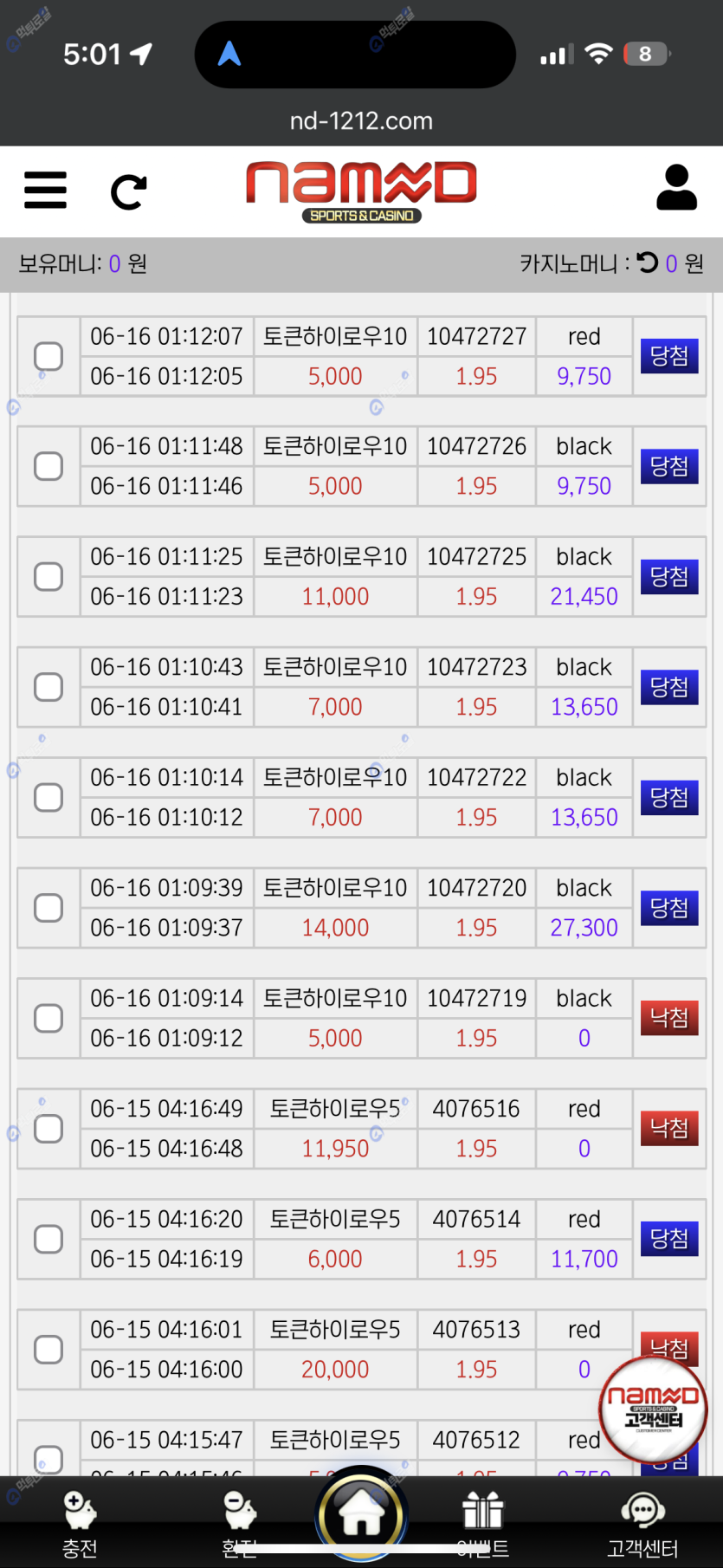
Task: Open the 이벤트 events tab
Action: 482,1524
